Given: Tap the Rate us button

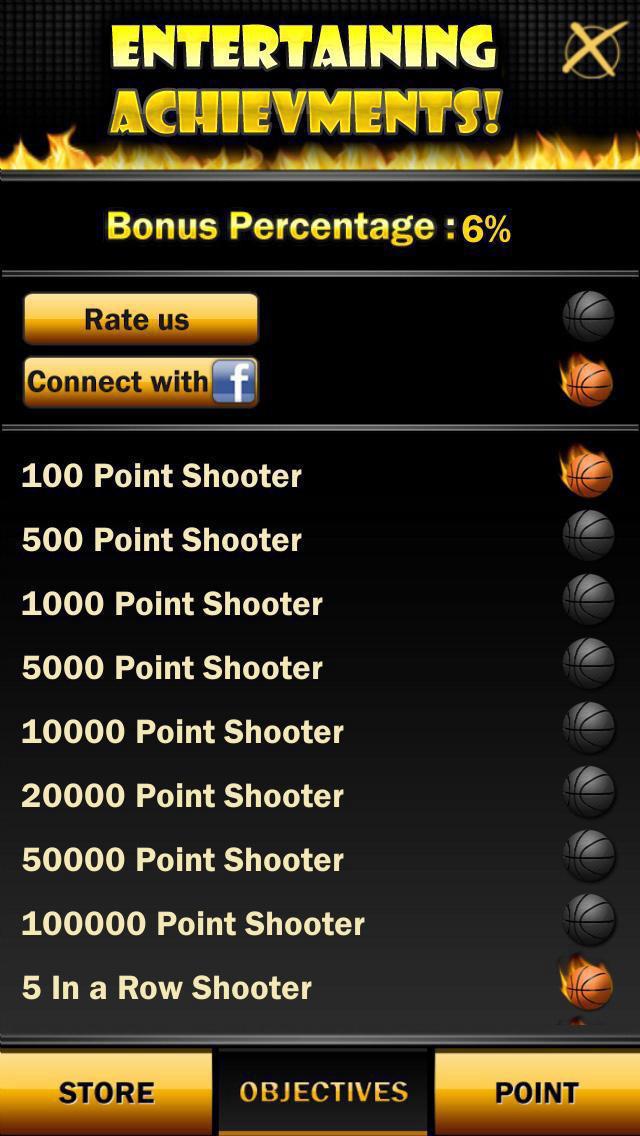Looking at the screenshot, I should pos(140,319).
